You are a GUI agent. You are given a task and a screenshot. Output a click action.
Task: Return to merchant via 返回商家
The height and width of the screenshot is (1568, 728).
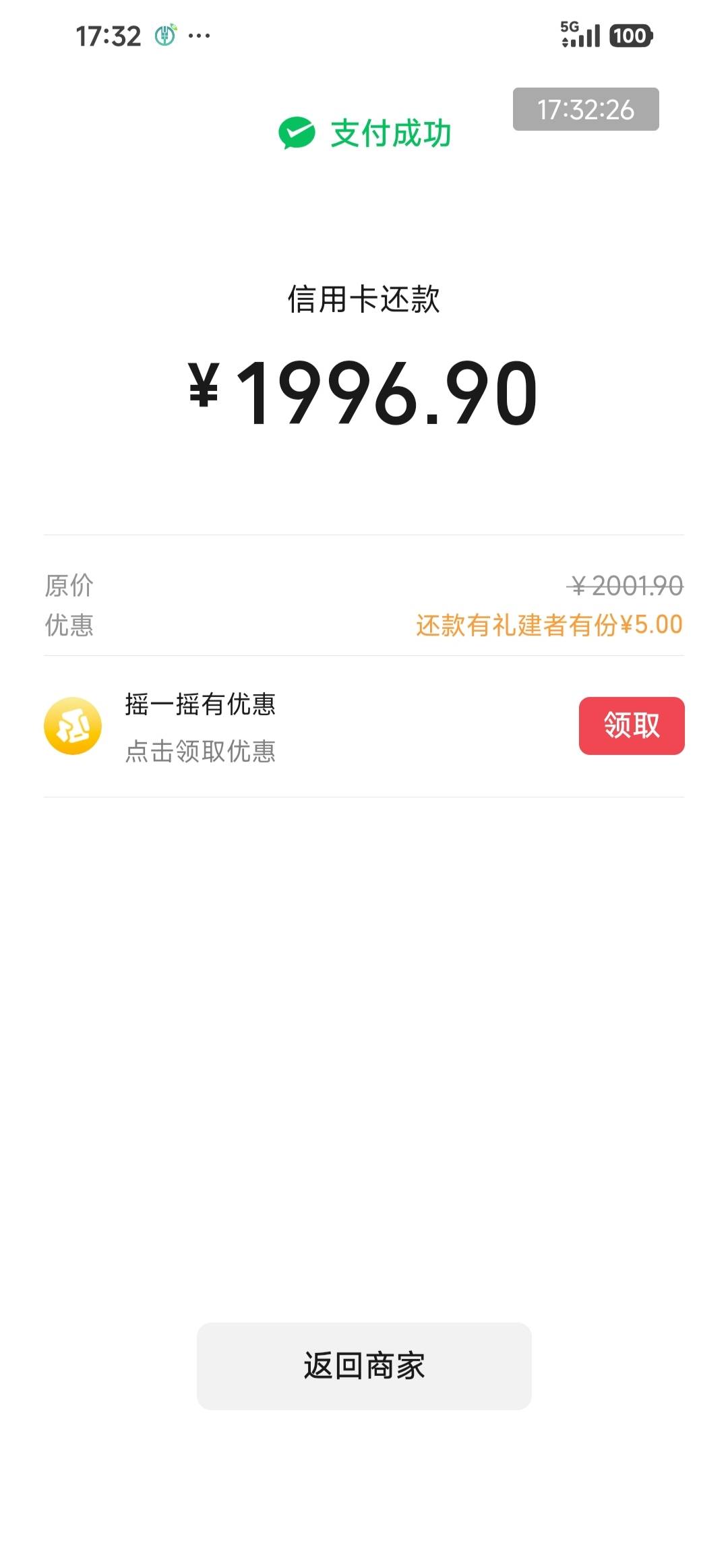[364, 1366]
